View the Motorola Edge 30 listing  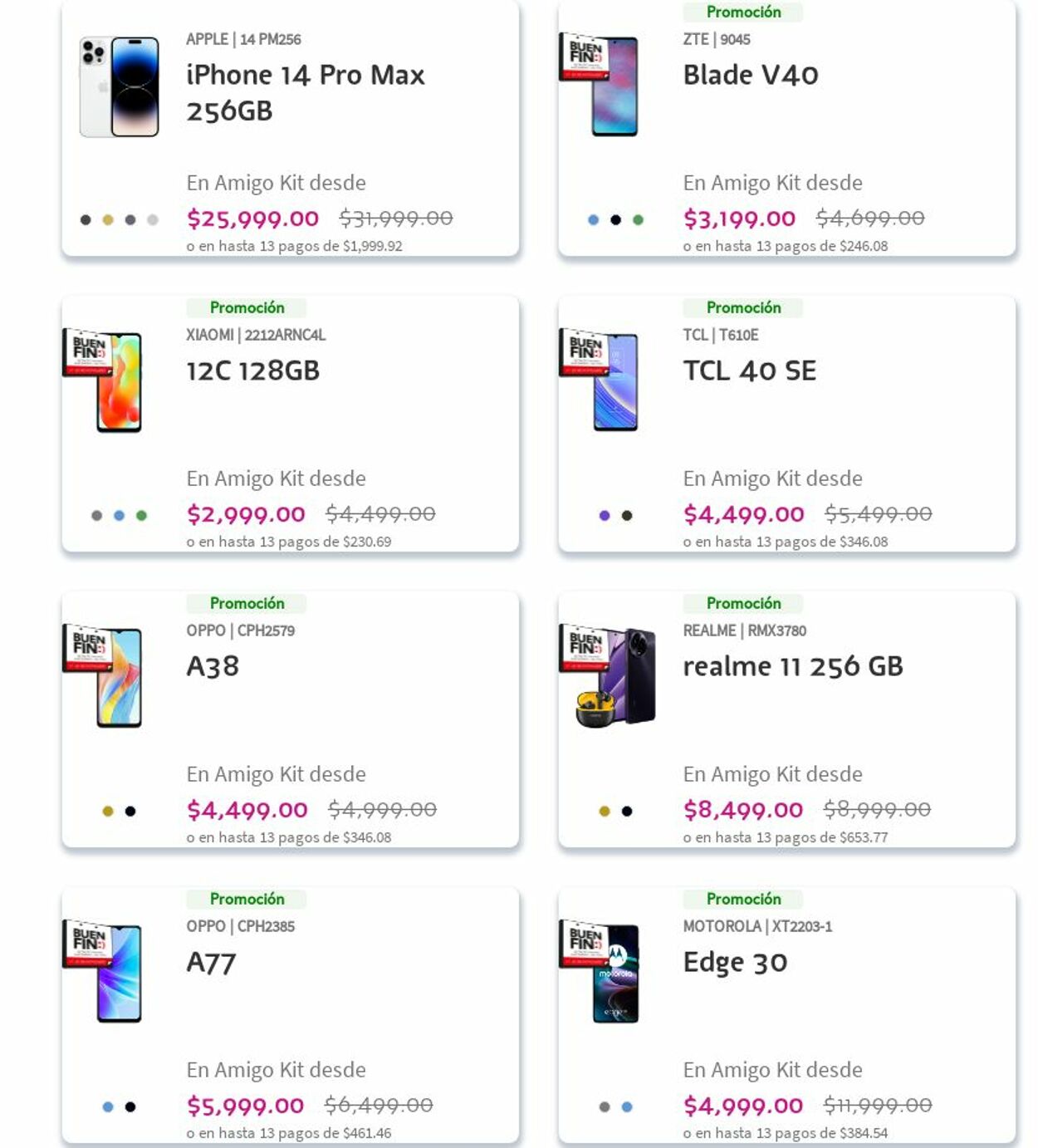click(735, 962)
